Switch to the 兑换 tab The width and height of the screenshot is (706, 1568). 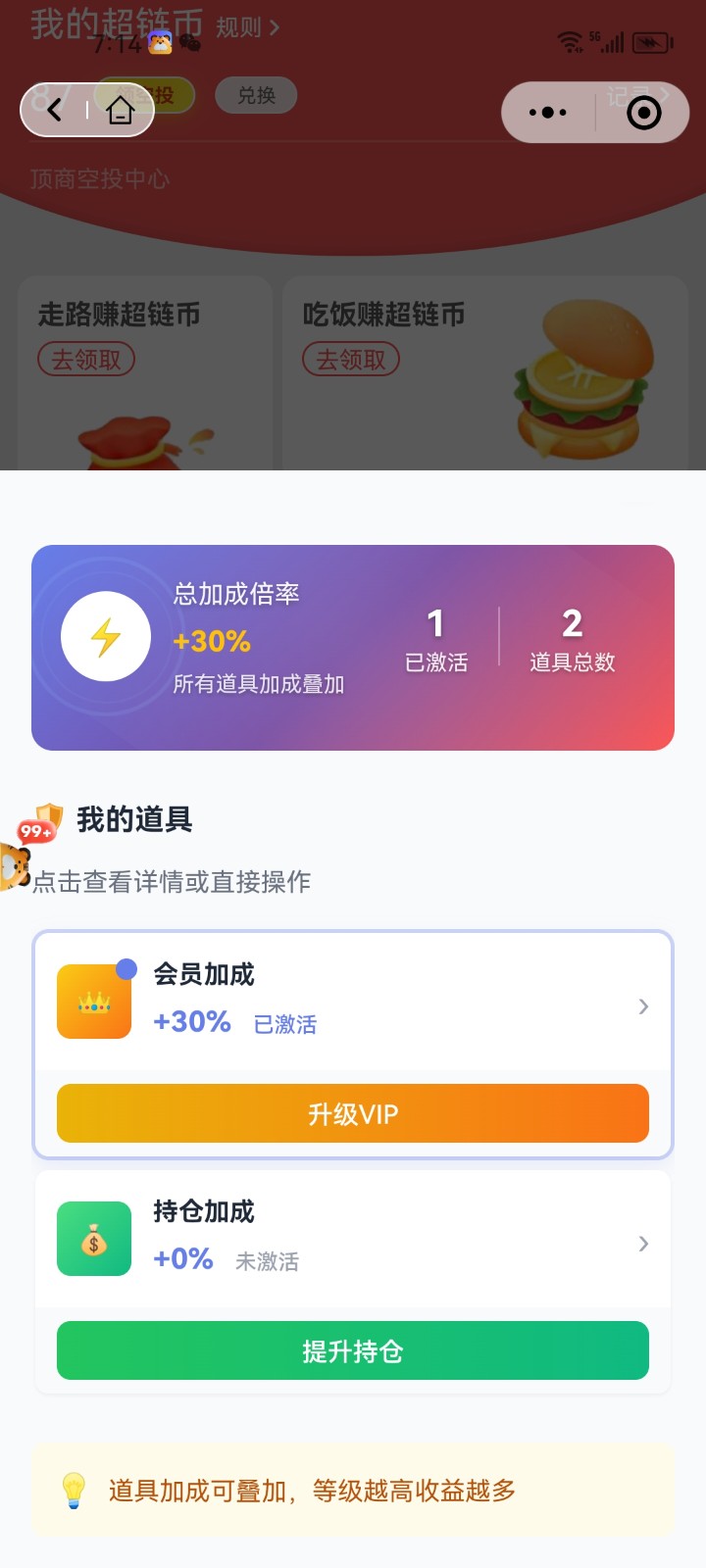[255, 95]
